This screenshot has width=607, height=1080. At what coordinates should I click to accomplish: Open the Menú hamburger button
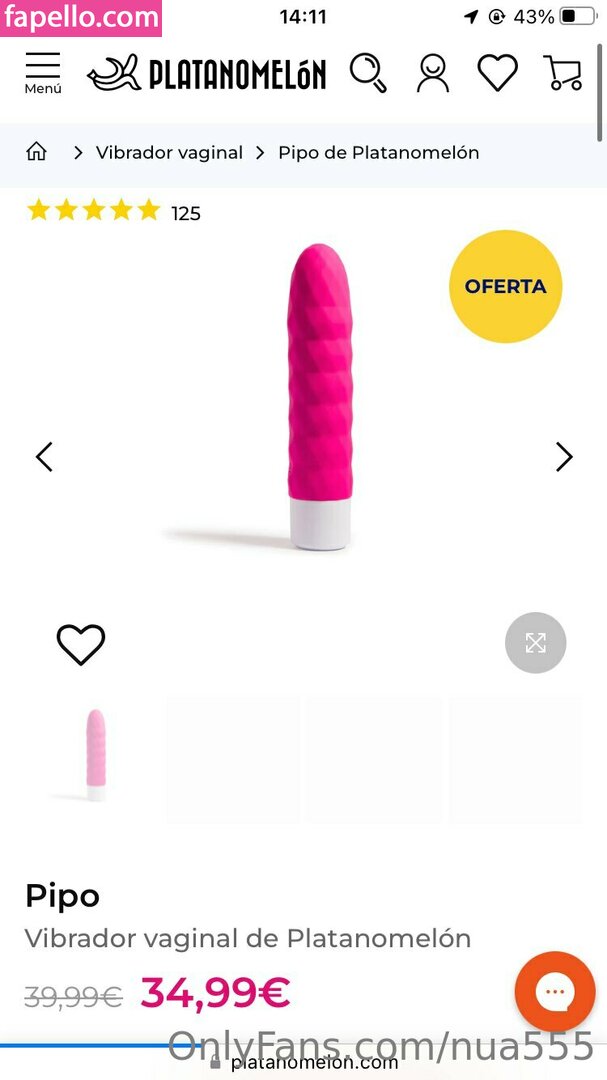[x=43, y=72]
